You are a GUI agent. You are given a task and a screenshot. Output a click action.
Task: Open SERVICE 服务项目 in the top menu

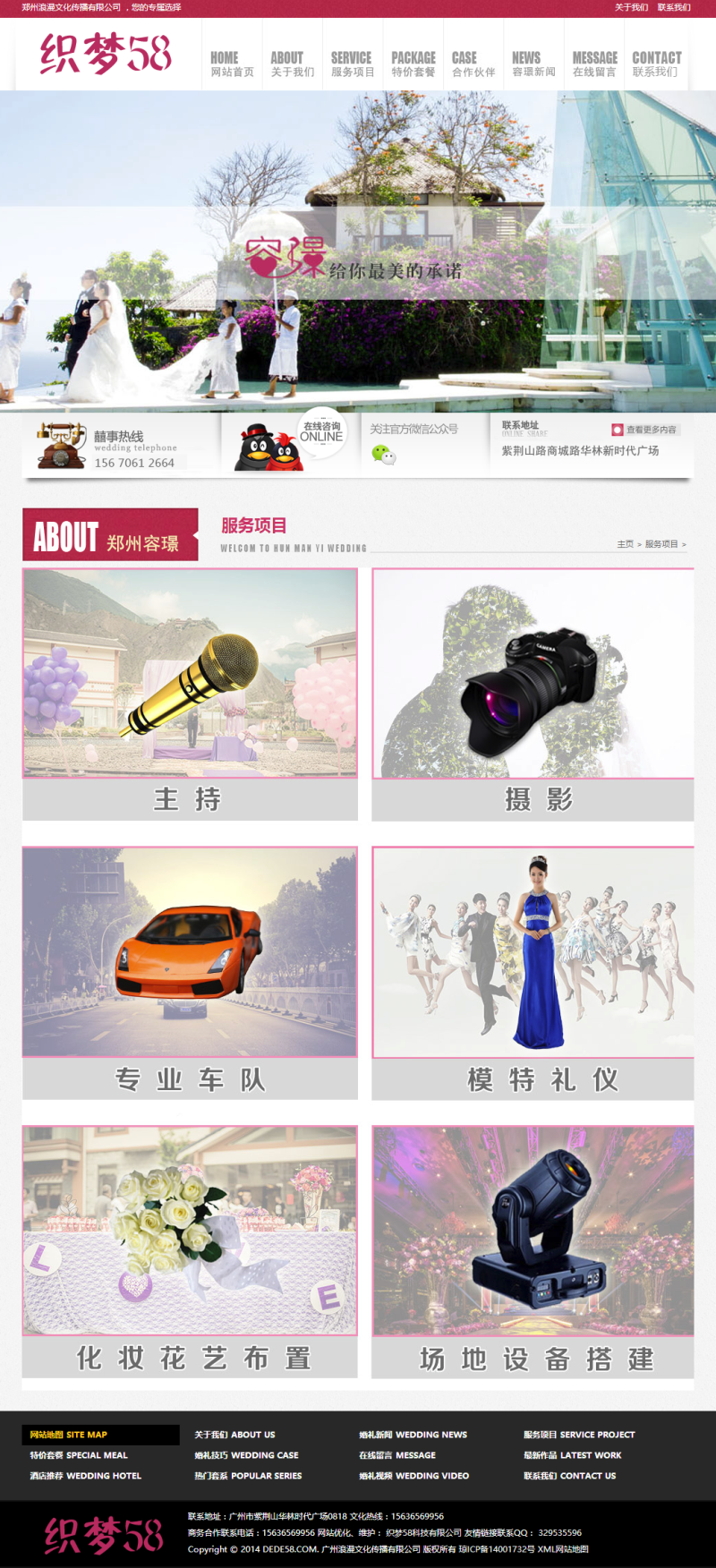click(352, 64)
